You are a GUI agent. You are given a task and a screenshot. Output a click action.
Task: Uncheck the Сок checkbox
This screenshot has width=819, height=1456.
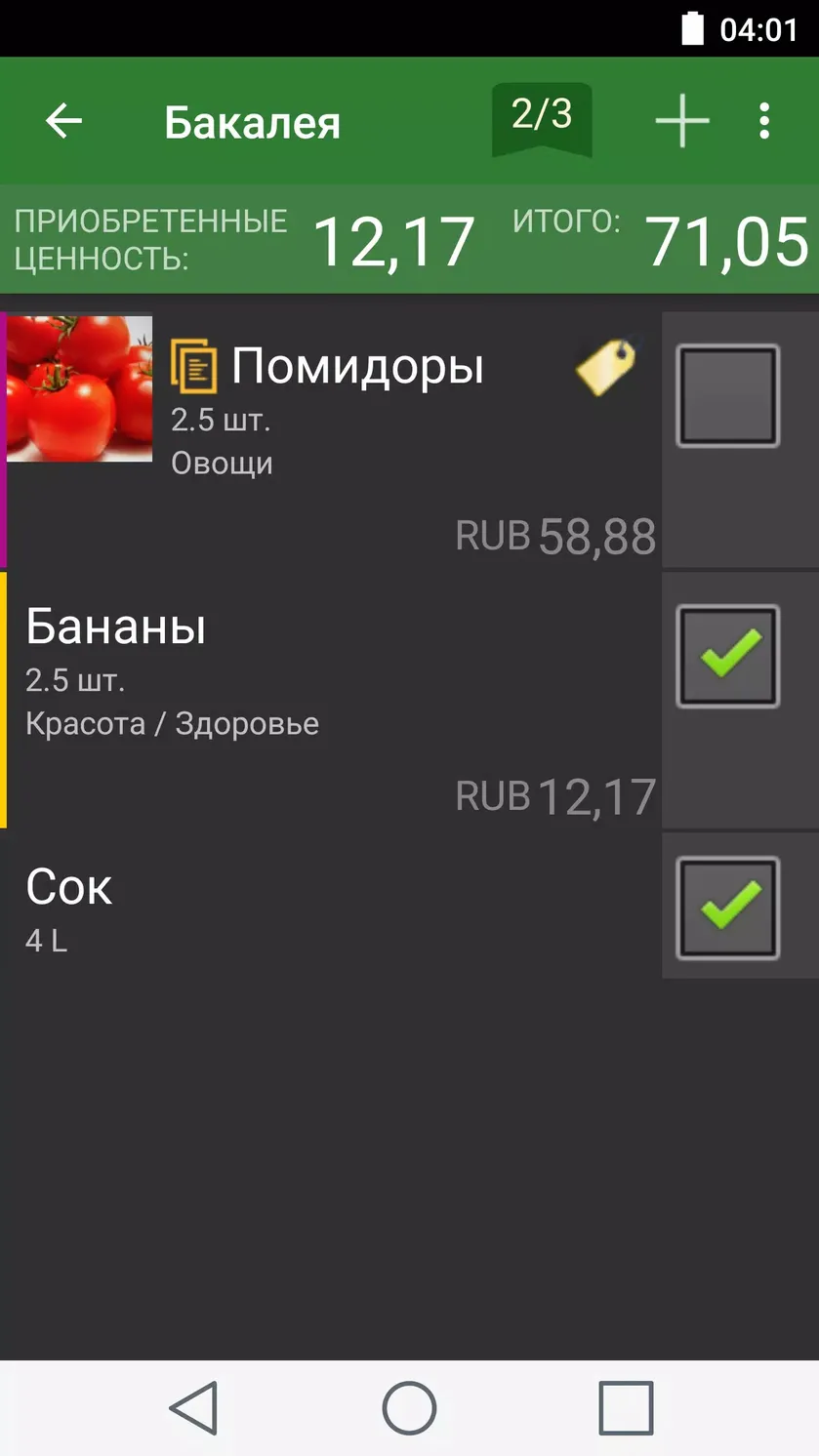tap(728, 908)
